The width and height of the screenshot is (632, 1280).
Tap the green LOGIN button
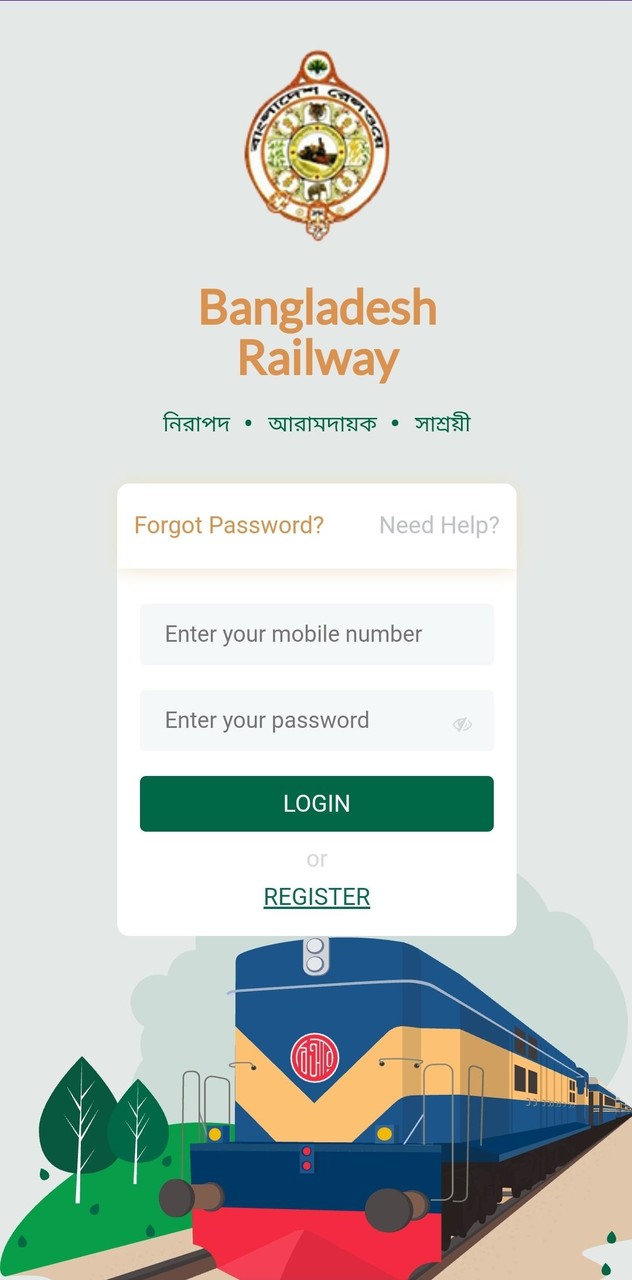317,803
